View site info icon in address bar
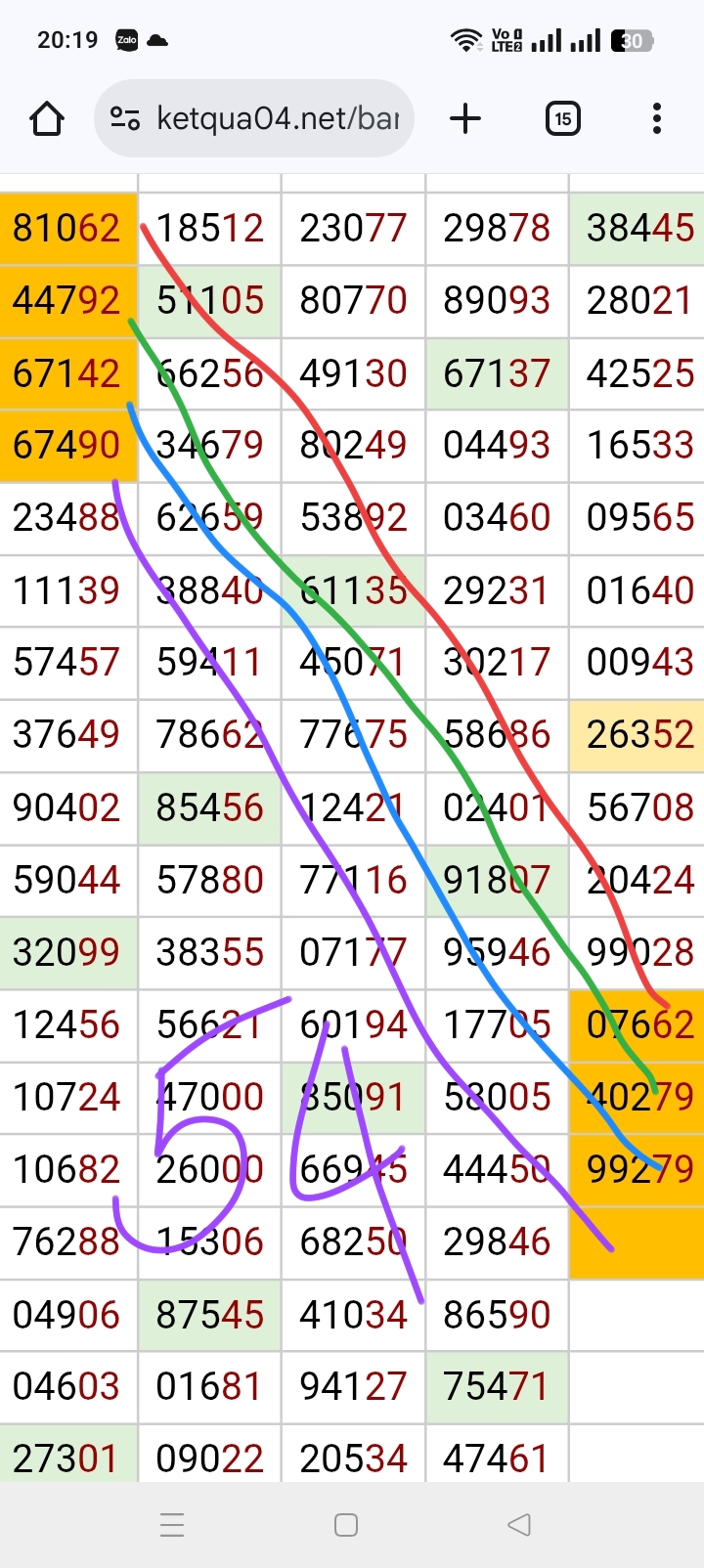The image size is (704, 1568). coord(125,119)
